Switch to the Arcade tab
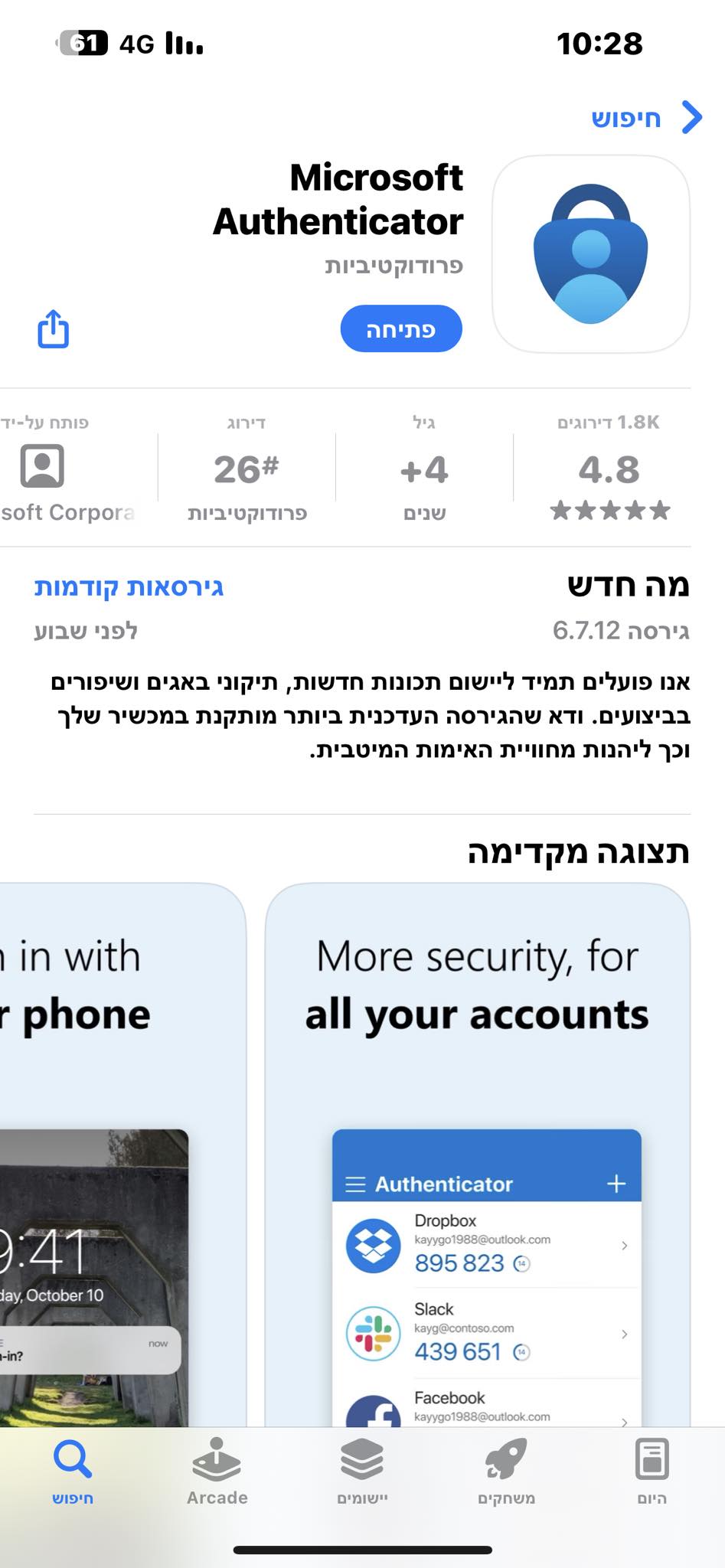 coord(217,1472)
